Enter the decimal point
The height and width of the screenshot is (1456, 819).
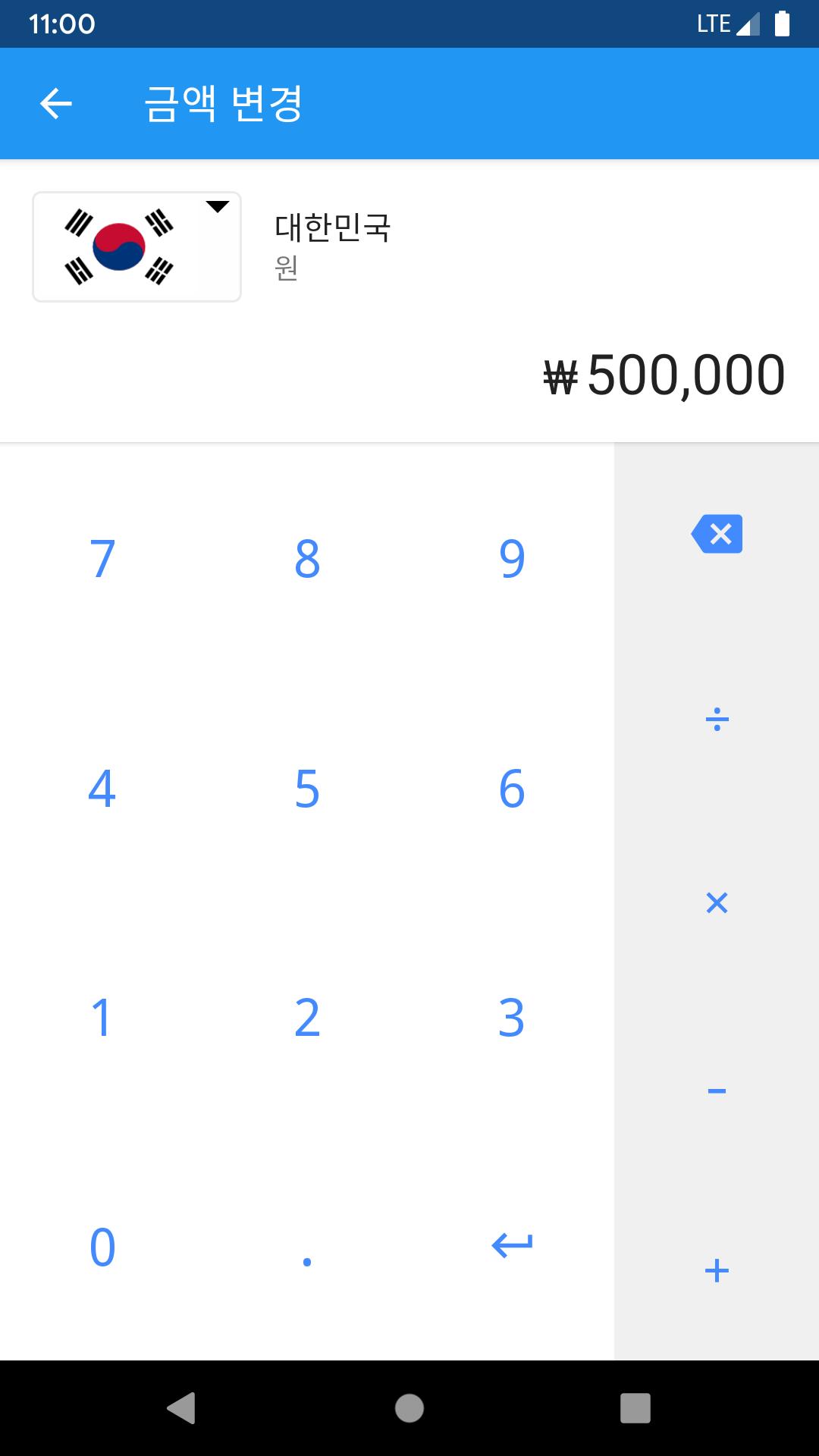pyautogui.click(x=307, y=1246)
